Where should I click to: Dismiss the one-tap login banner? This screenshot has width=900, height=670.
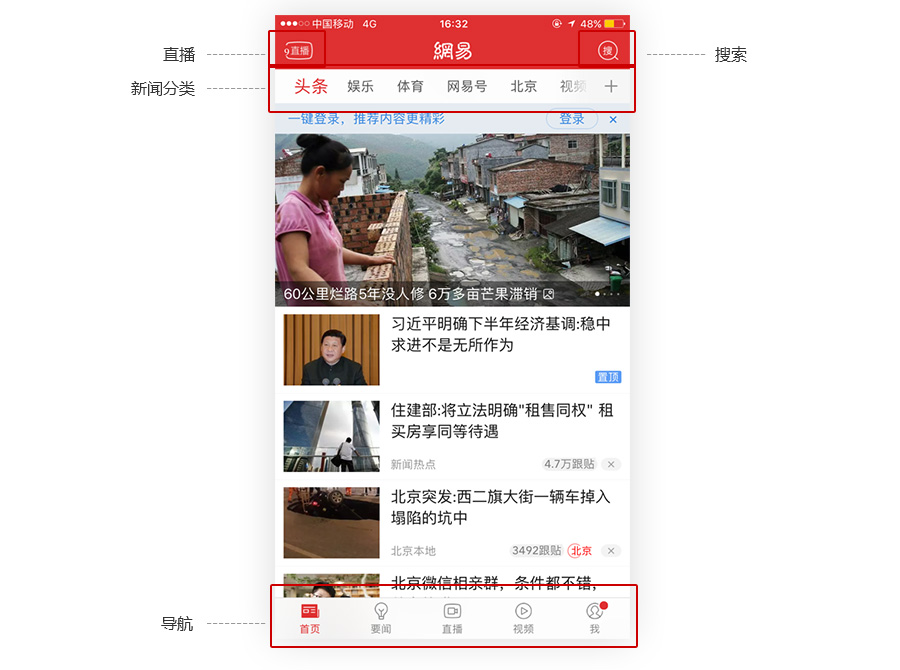coord(613,119)
